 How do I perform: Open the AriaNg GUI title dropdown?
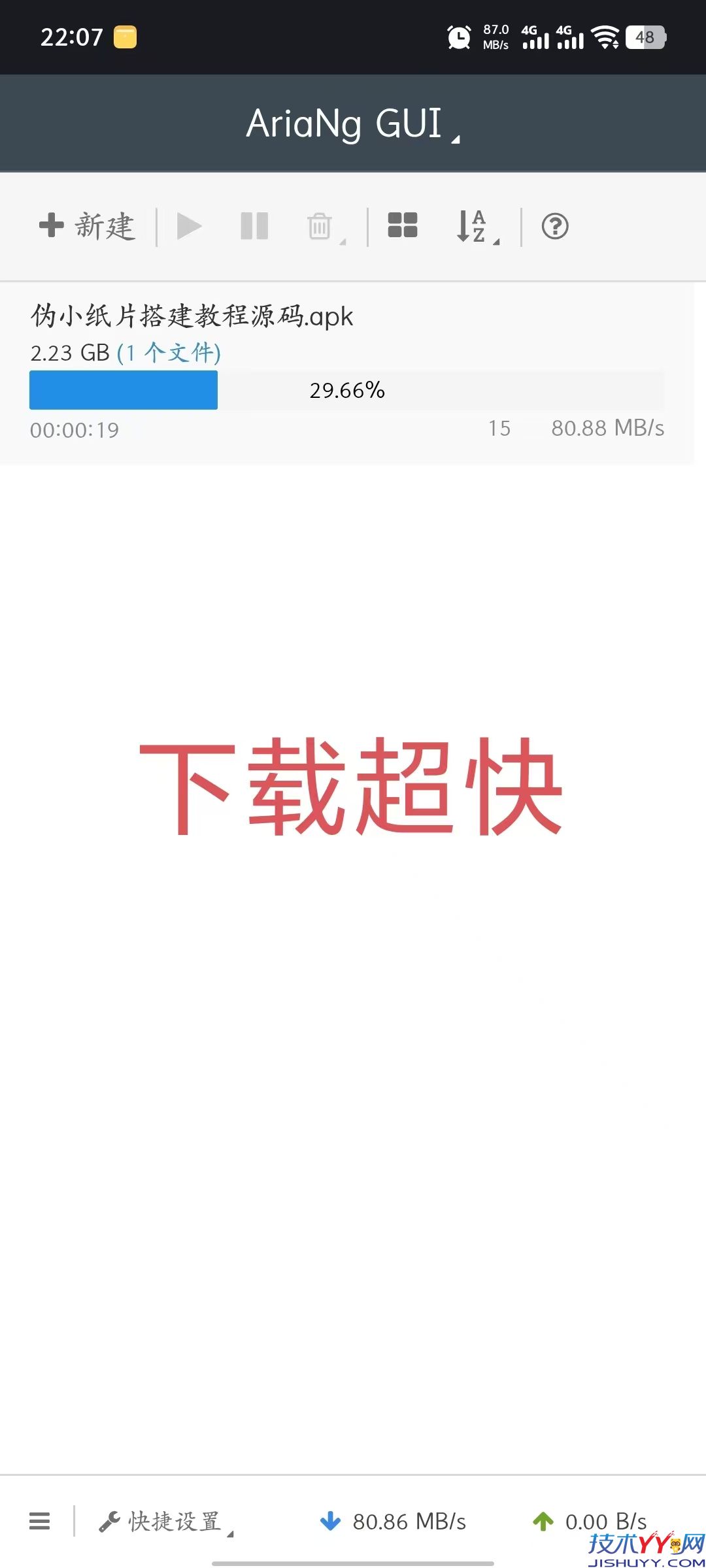click(353, 123)
